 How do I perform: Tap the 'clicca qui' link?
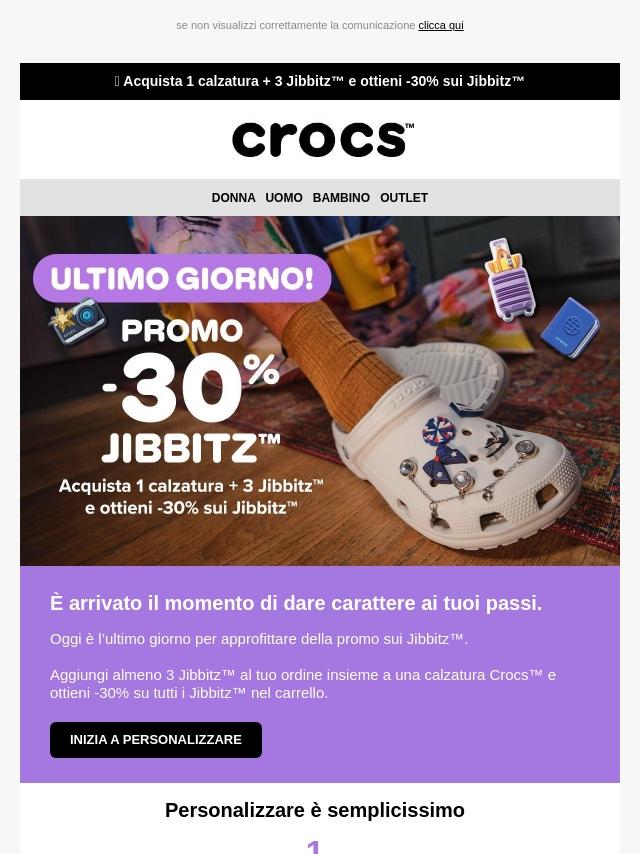tap(440, 25)
